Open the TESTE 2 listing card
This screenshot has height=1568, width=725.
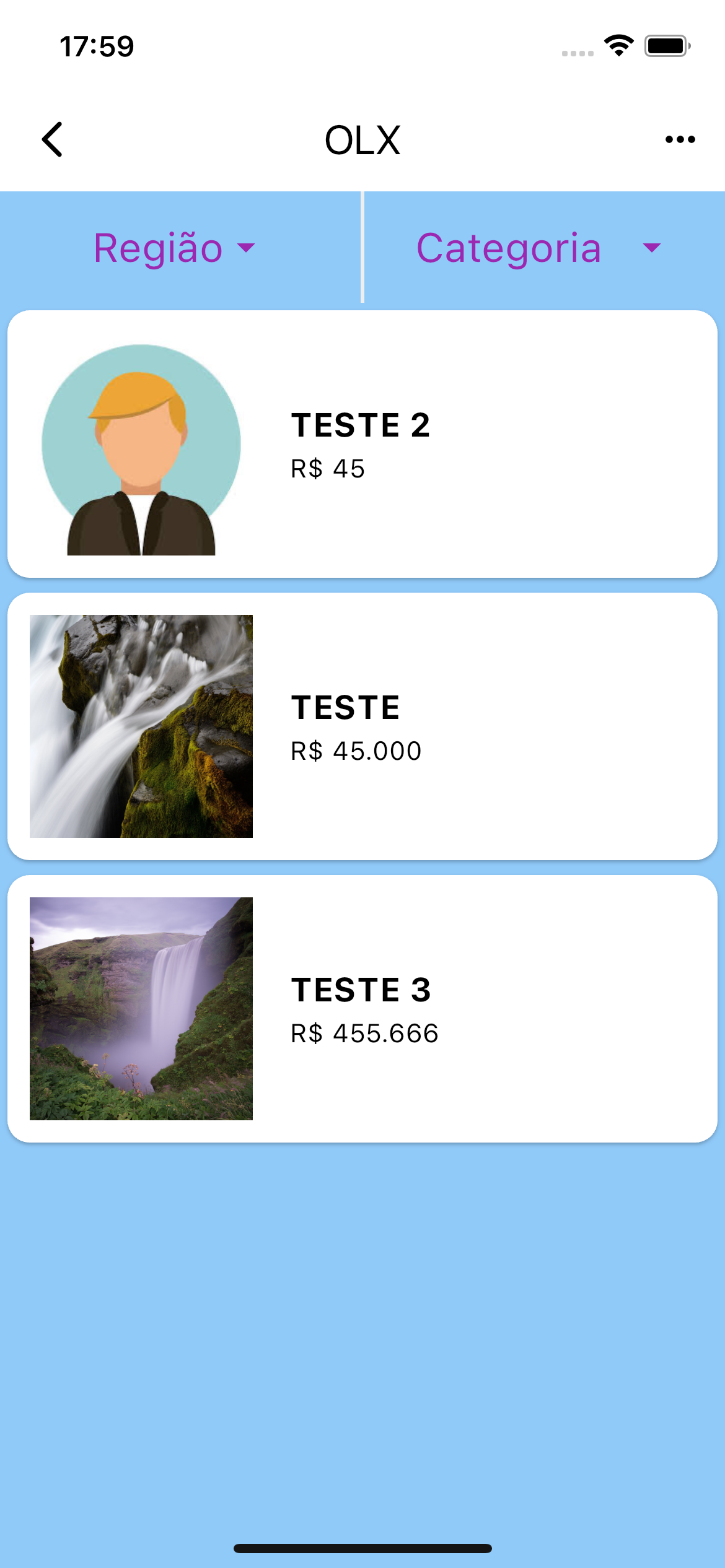tap(362, 444)
